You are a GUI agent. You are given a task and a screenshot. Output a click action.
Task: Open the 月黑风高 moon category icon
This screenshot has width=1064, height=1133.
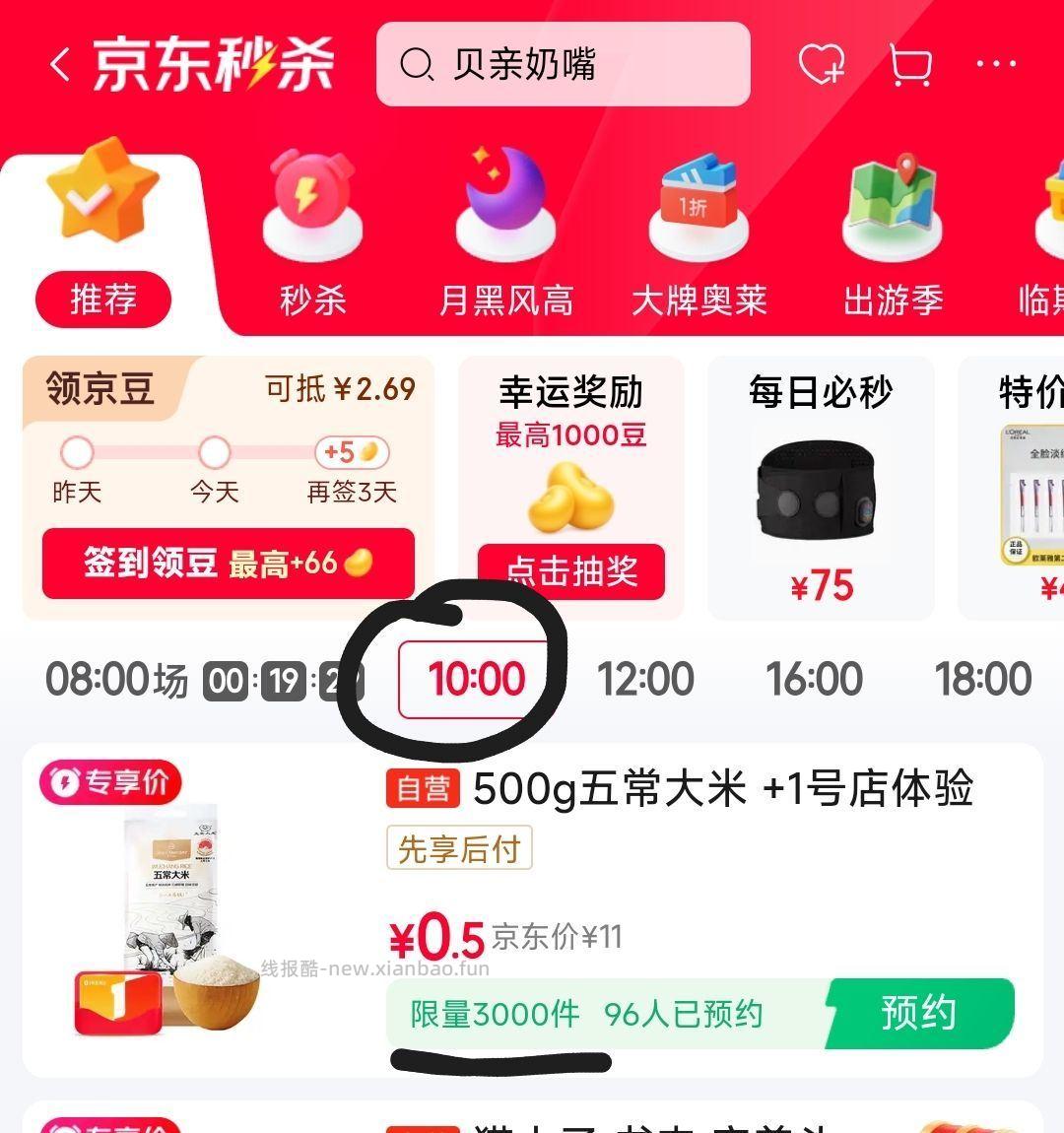tap(504, 207)
